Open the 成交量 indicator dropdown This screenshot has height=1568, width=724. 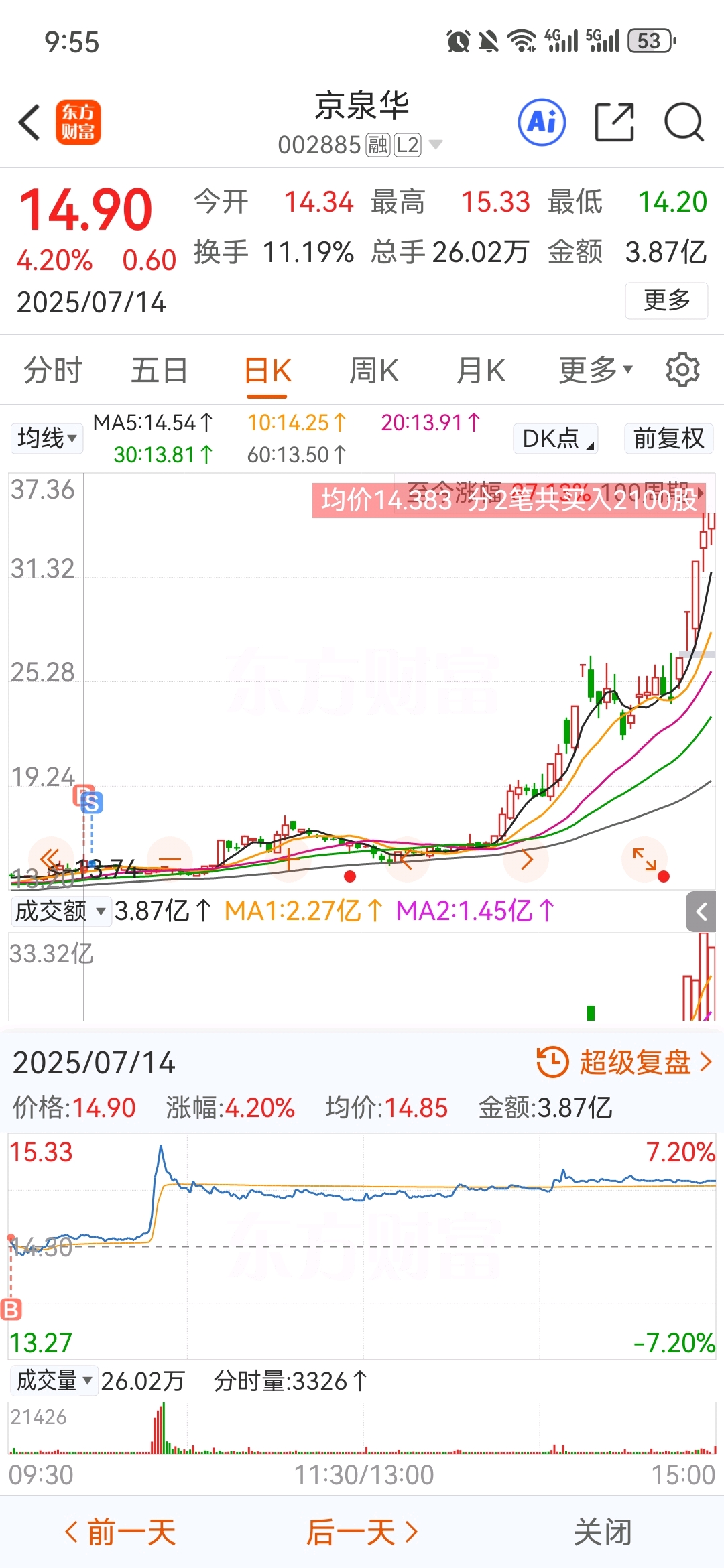click(54, 1380)
